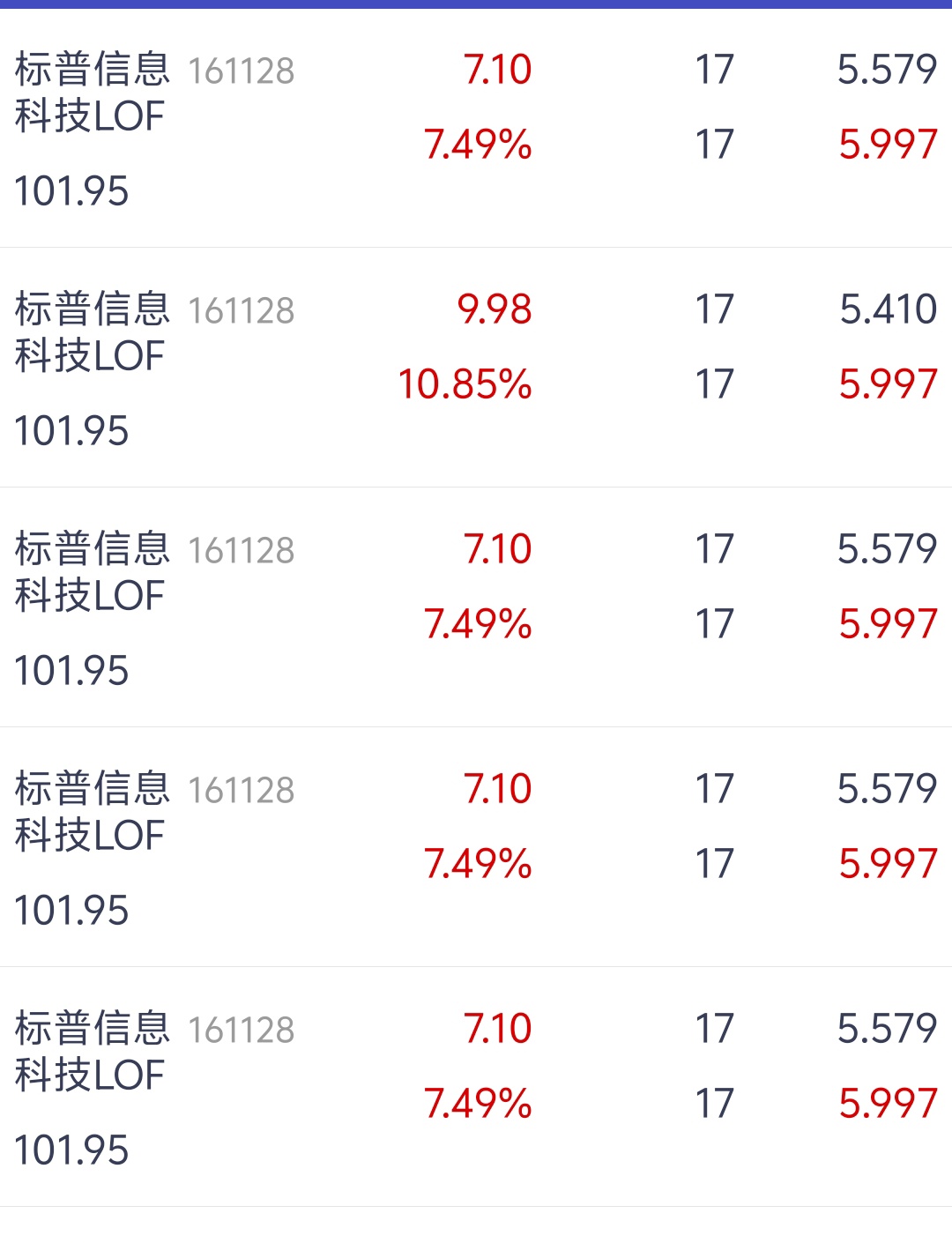Open the 标普信息科技LOF row showing 10.85%

pos(476,368)
